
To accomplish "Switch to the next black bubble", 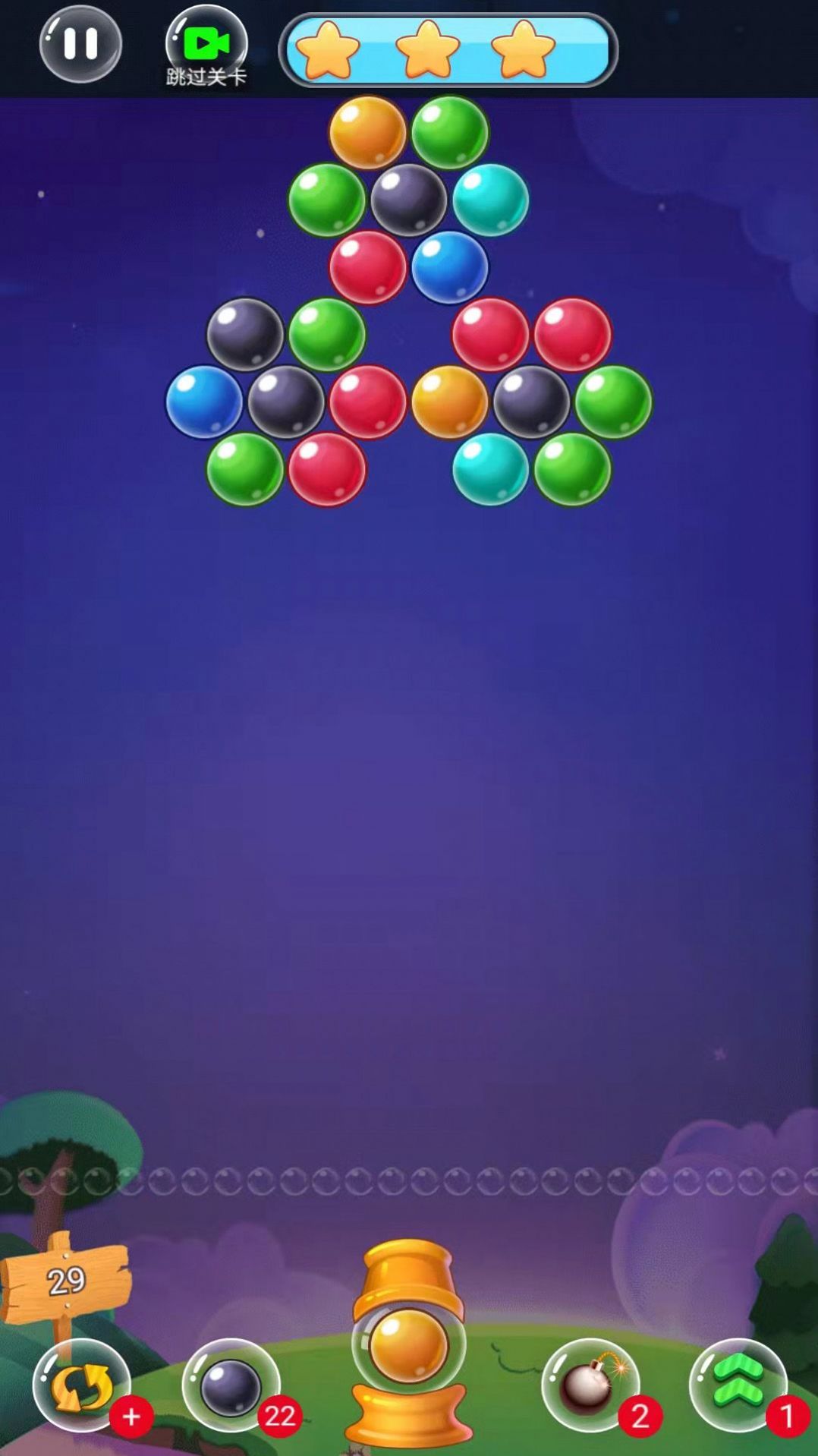I will (x=231, y=1386).
